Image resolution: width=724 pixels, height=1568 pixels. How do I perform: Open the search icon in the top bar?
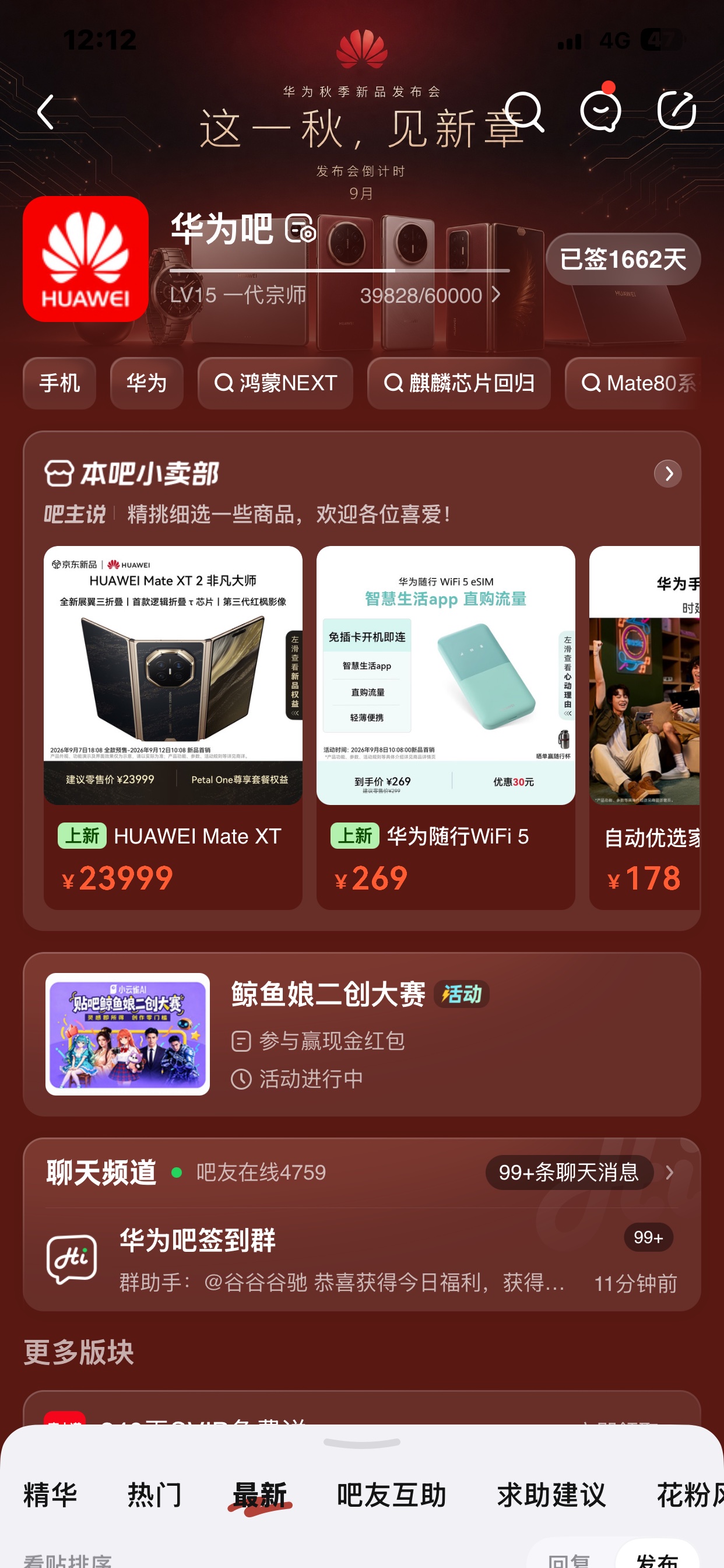pos(524,111)
